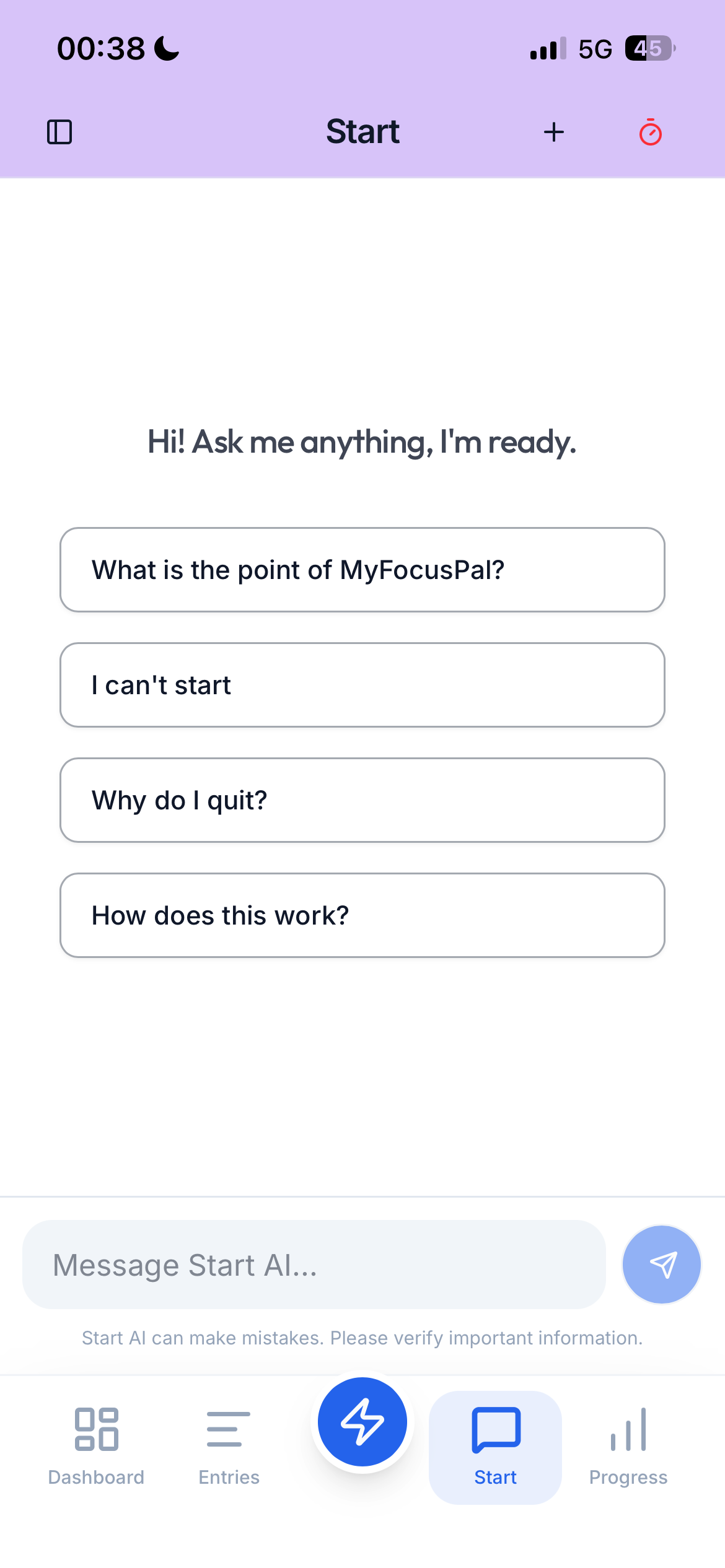Choose the 'How does this work?' question

click(x=362, y=915)
